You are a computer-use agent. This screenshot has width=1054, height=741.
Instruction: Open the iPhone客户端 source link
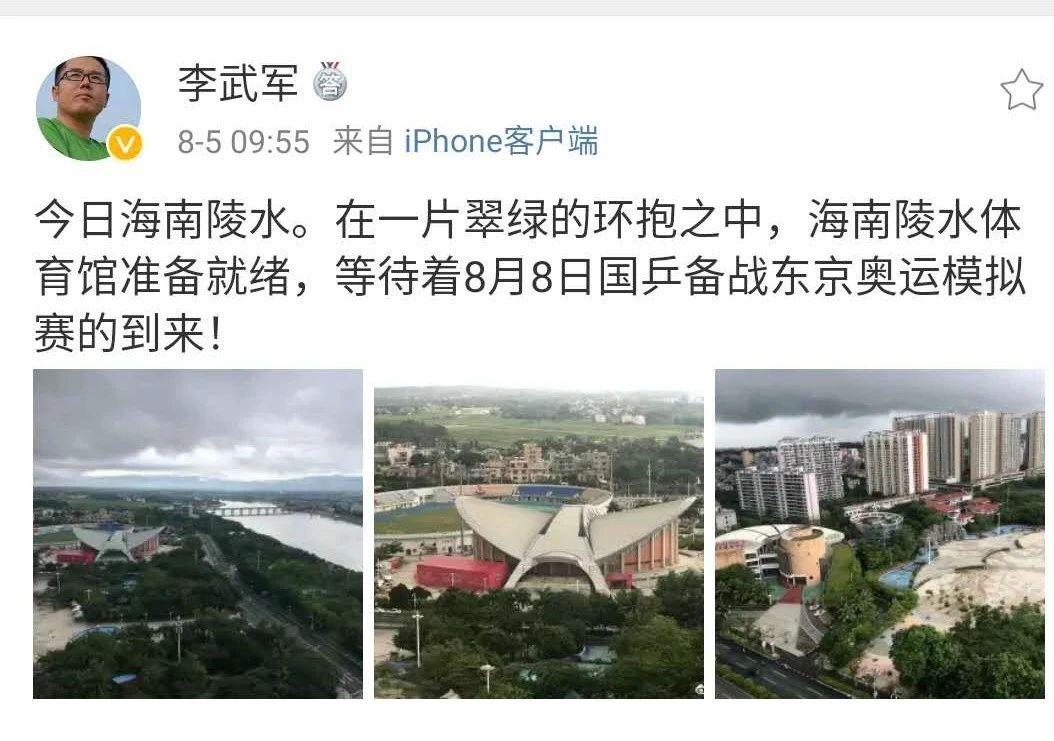point(500,141)
